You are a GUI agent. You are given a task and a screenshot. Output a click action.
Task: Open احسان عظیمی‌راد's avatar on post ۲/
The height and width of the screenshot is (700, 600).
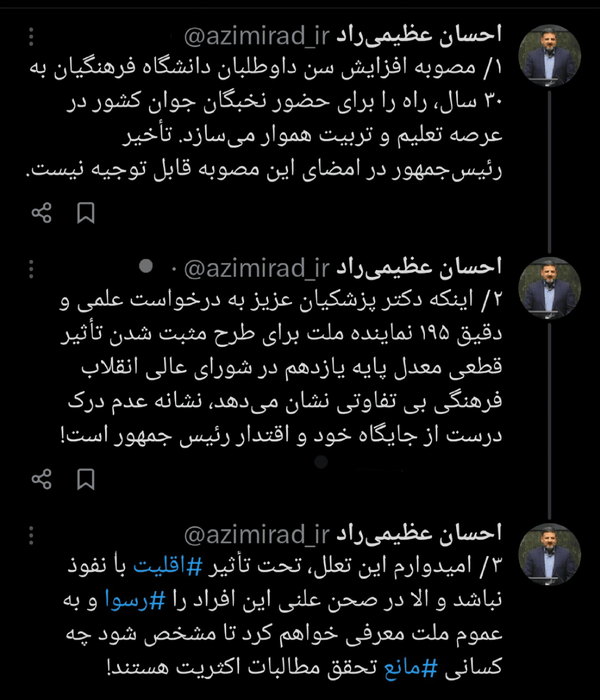[x=549, y=288]
